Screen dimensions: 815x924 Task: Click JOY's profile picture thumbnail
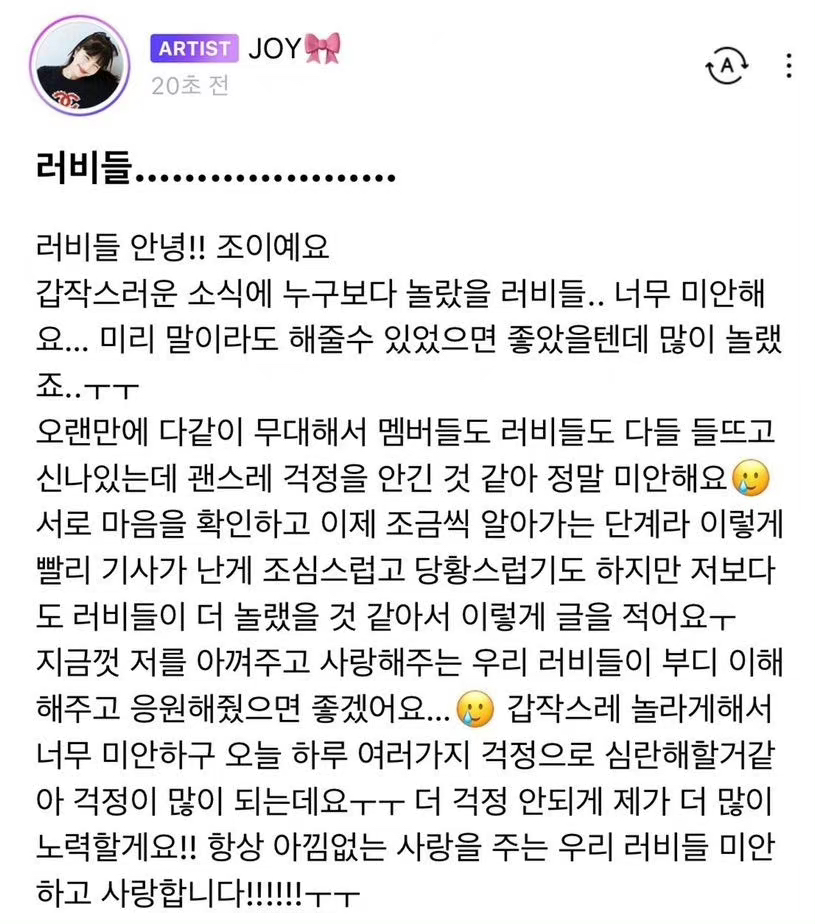(x=78, y=62)
